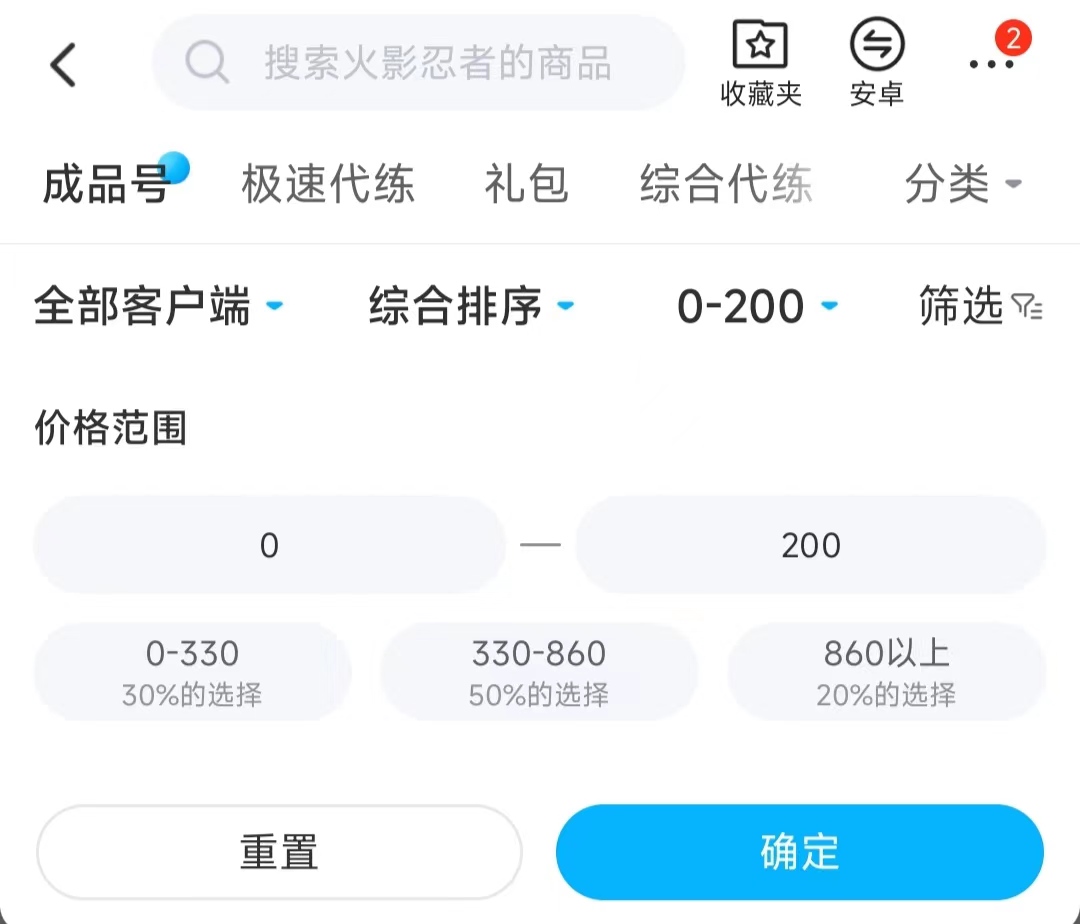Collapse the 0-200 price dropdown
The image size is (1080, 924).
tap(756, 306)
